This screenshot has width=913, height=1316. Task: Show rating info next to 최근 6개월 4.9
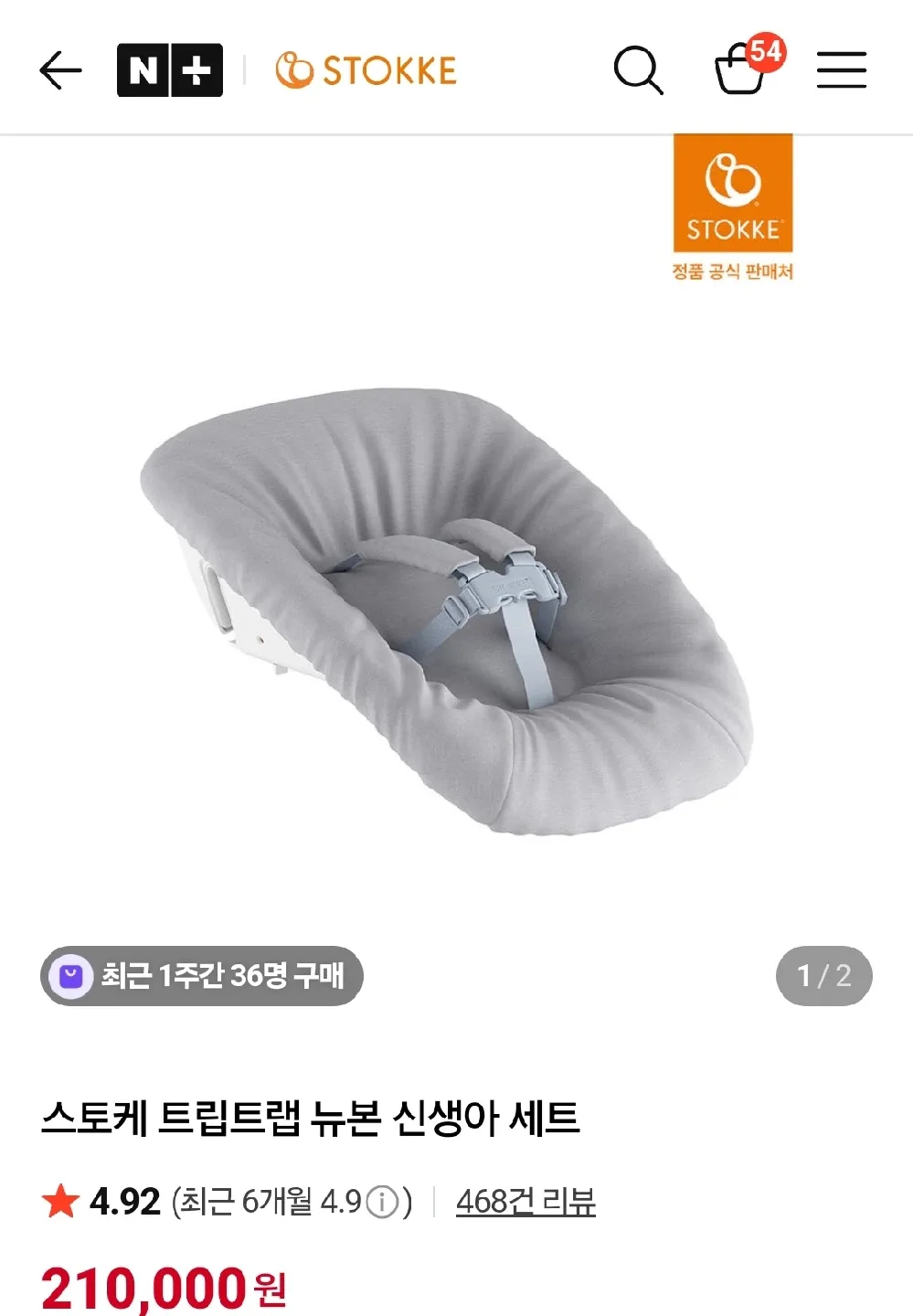pyautogui.click(x=382, y=1202)
